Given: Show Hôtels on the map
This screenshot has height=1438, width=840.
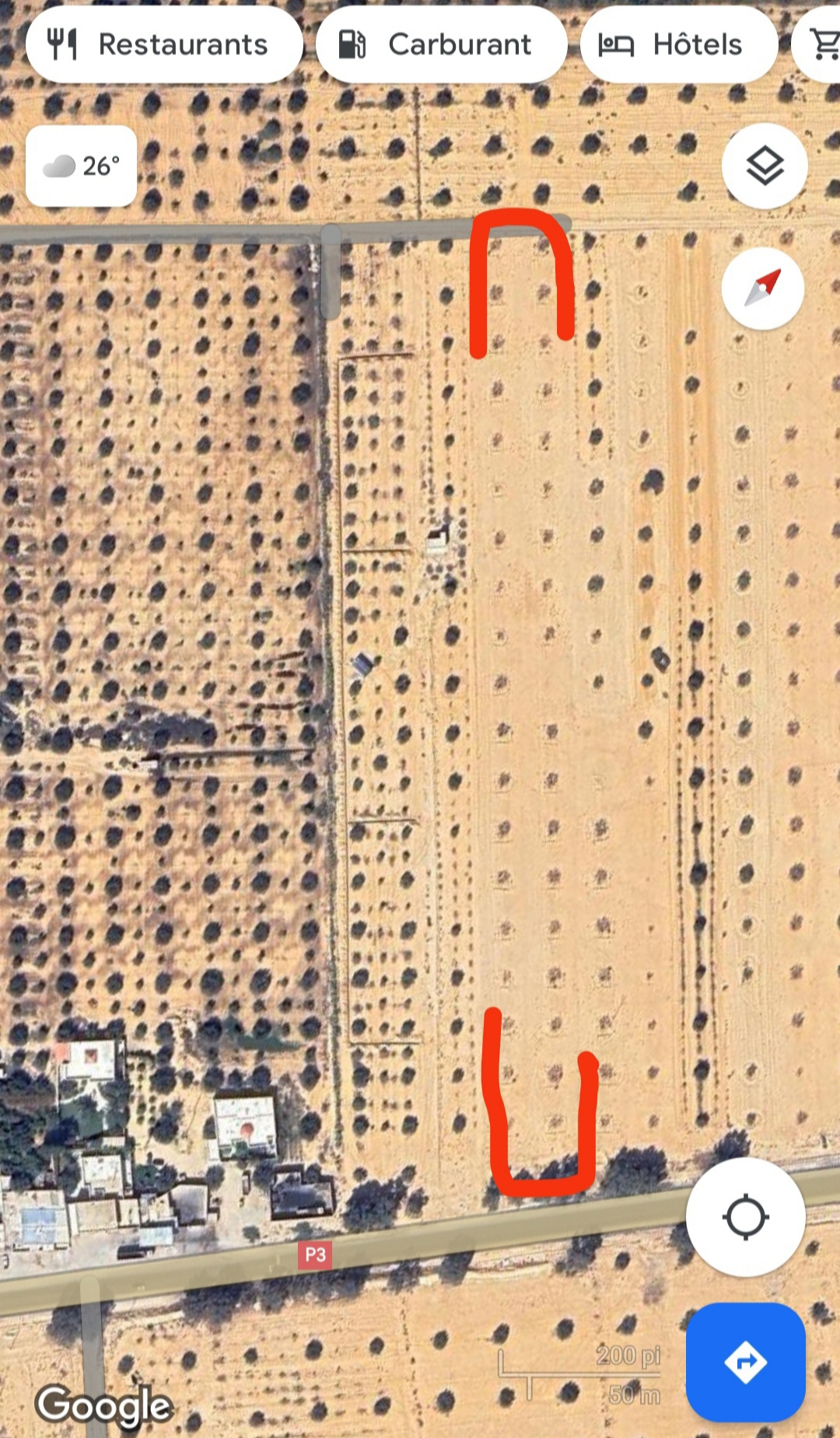Looking at the screenshot, I should pos(678,45).
